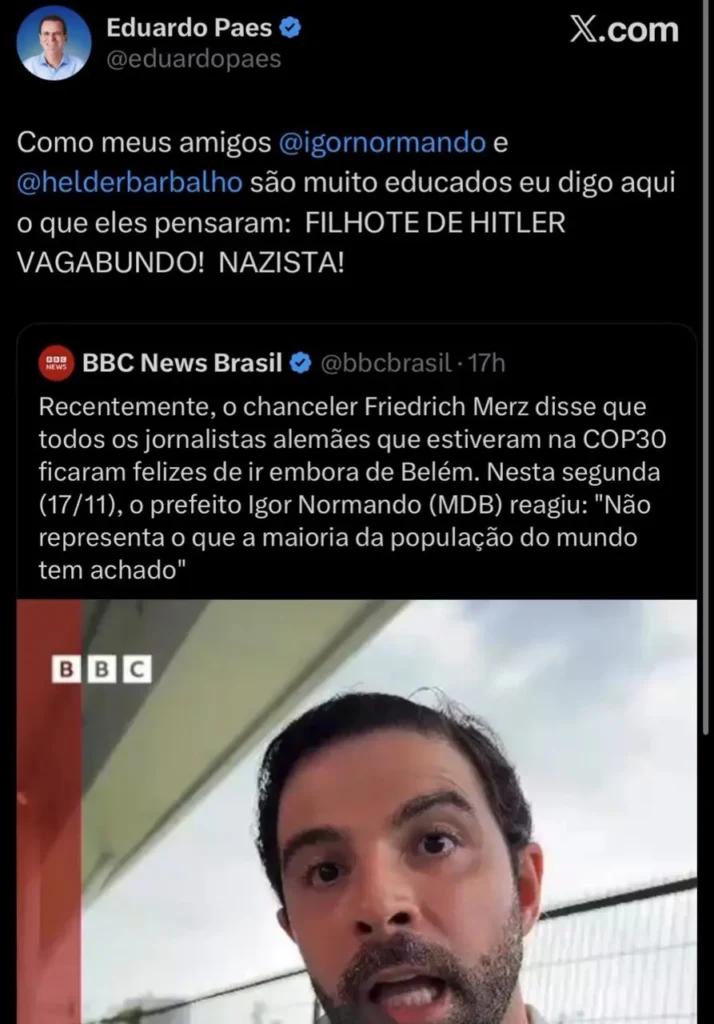Play the BBC video about Igor Normando
The height and width of the screenshot is (1024, 714).
click(357, 810)
